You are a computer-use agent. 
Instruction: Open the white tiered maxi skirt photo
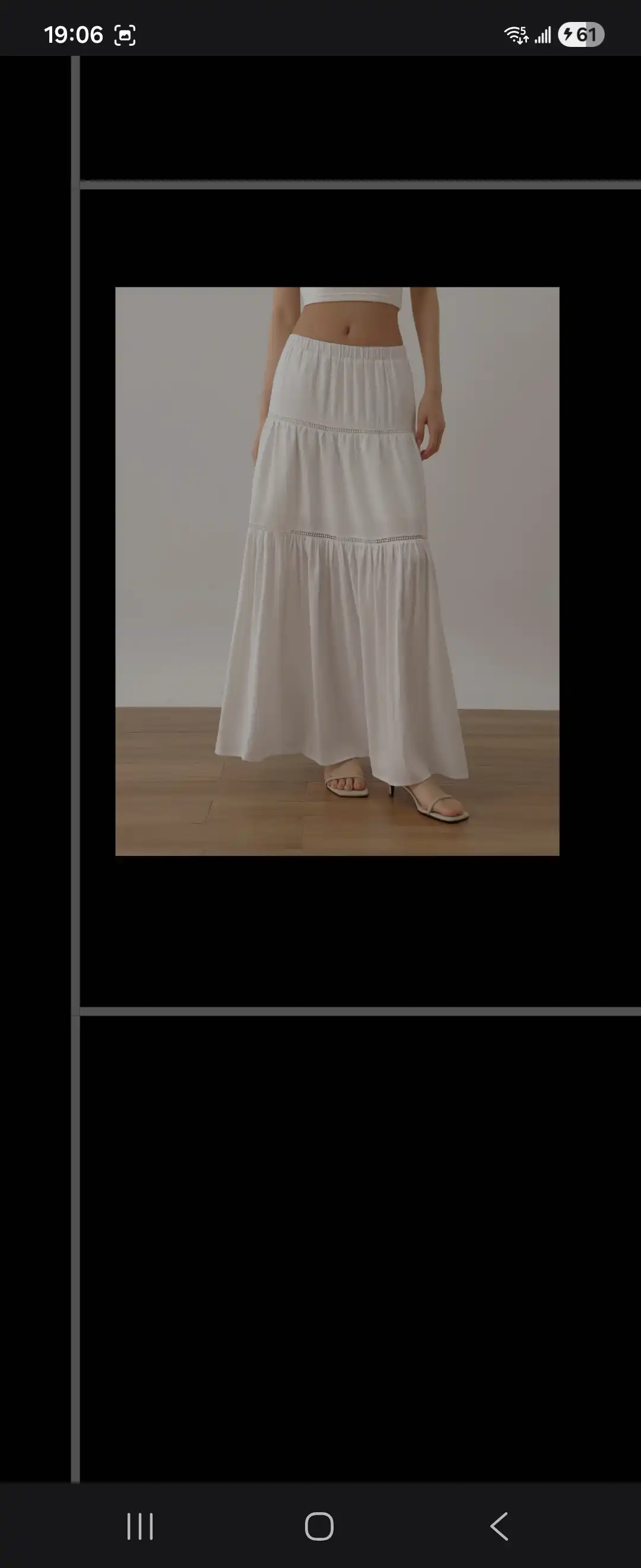(337, 571)
